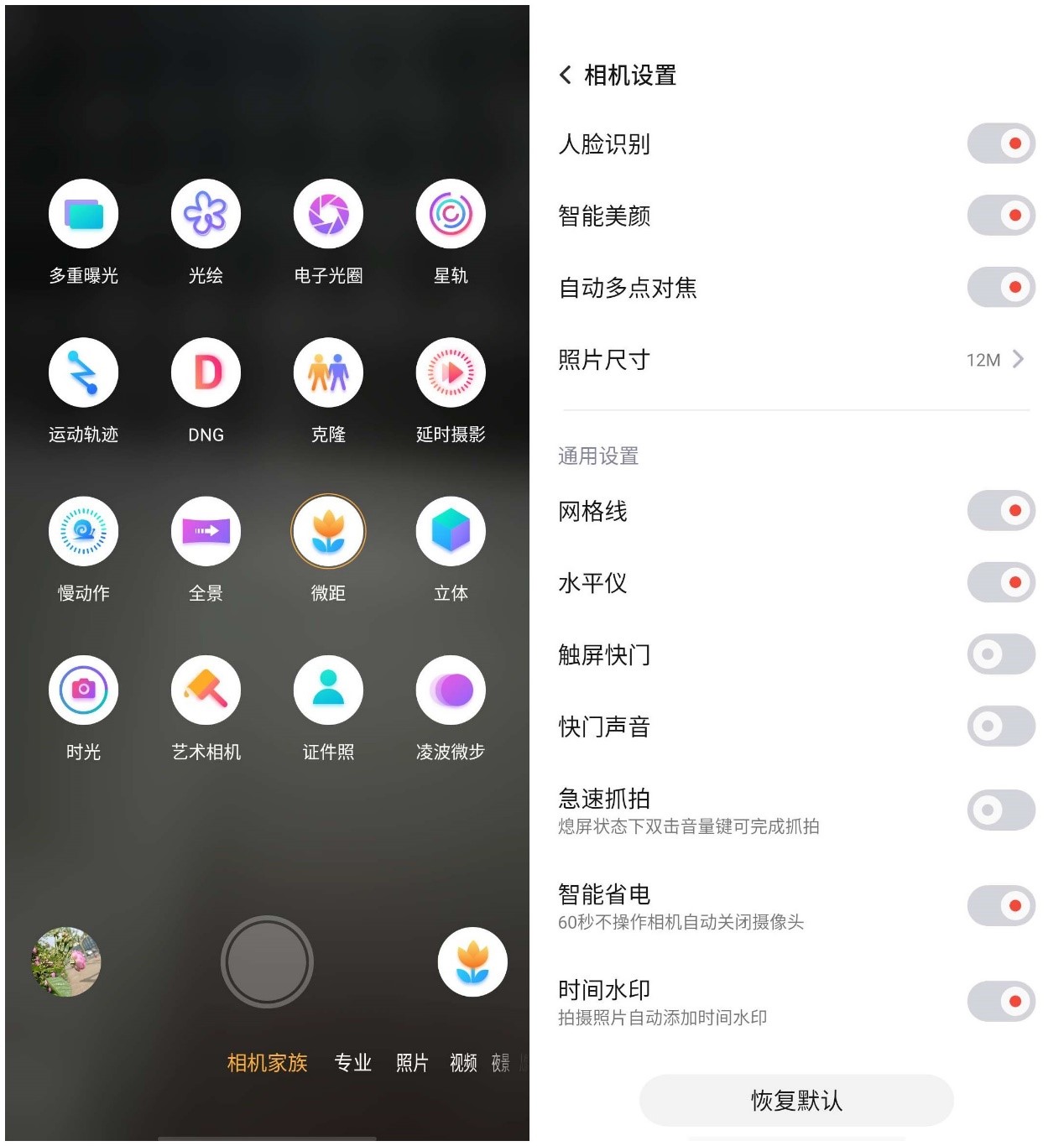Select the DNG mode
Viewport: 1064px width, 1146px height.
point(206,373)
